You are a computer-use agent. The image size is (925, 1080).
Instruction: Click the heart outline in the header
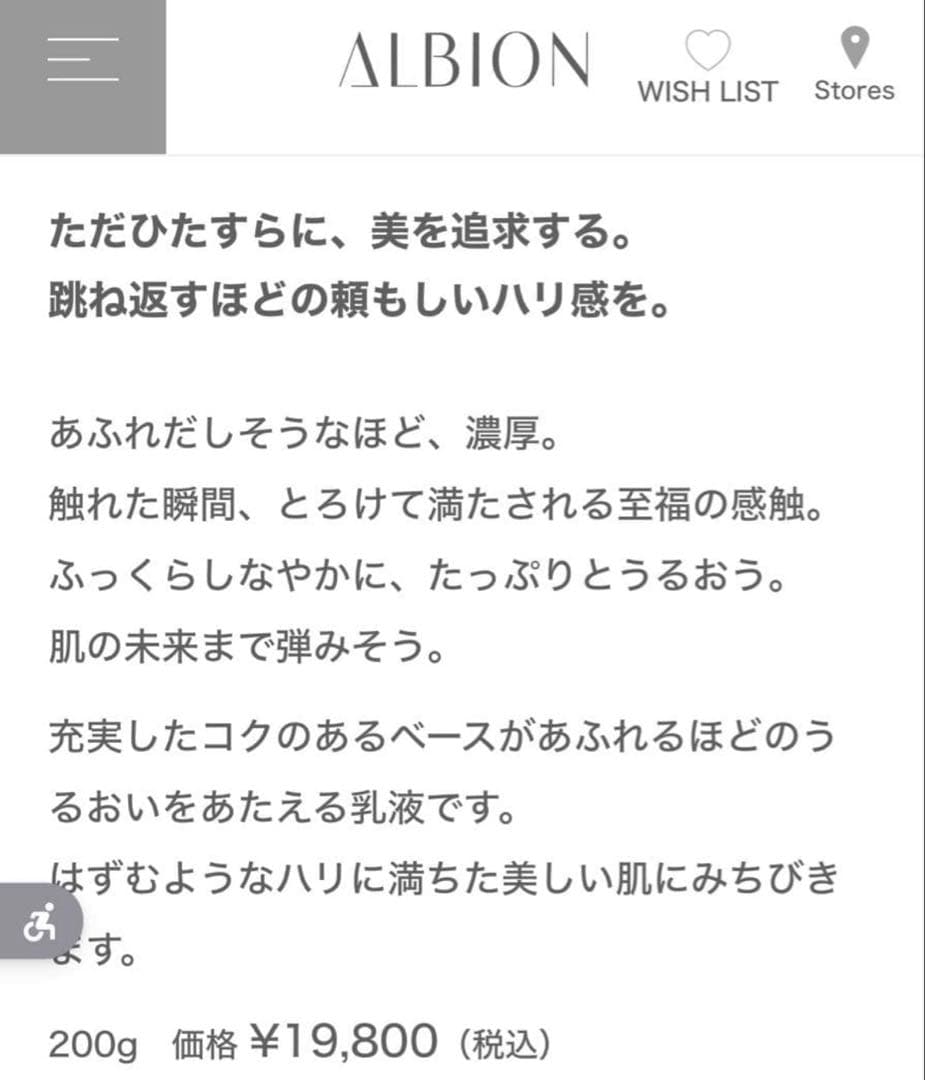coord(707,51)
